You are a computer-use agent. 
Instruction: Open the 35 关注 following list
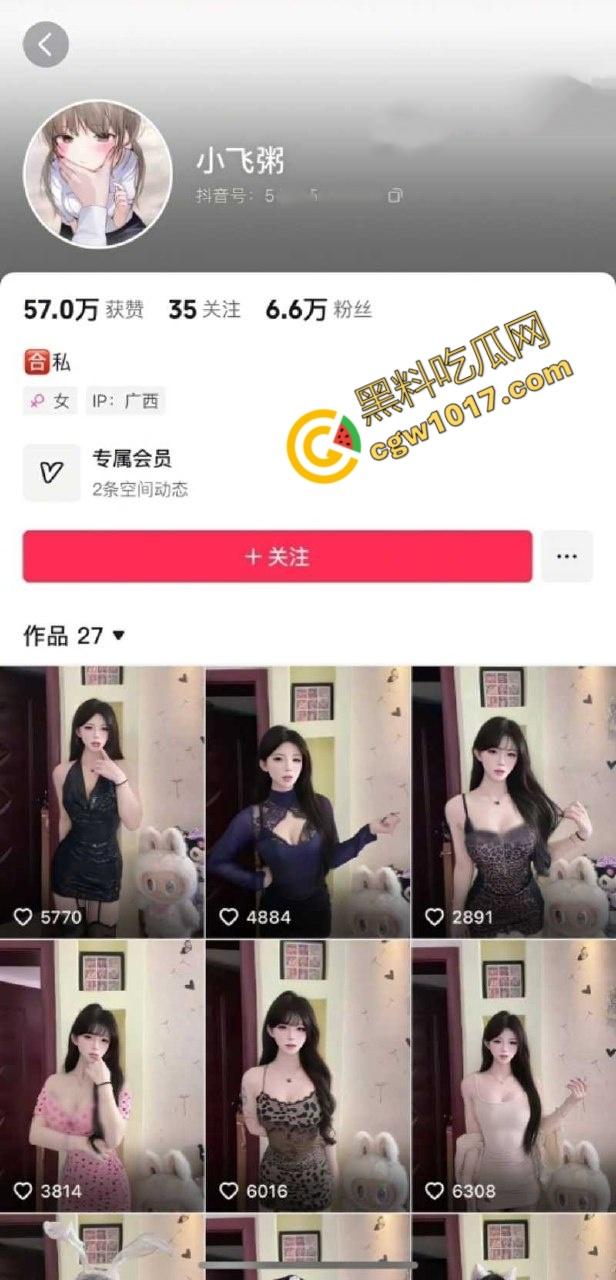tap(204, 310)
